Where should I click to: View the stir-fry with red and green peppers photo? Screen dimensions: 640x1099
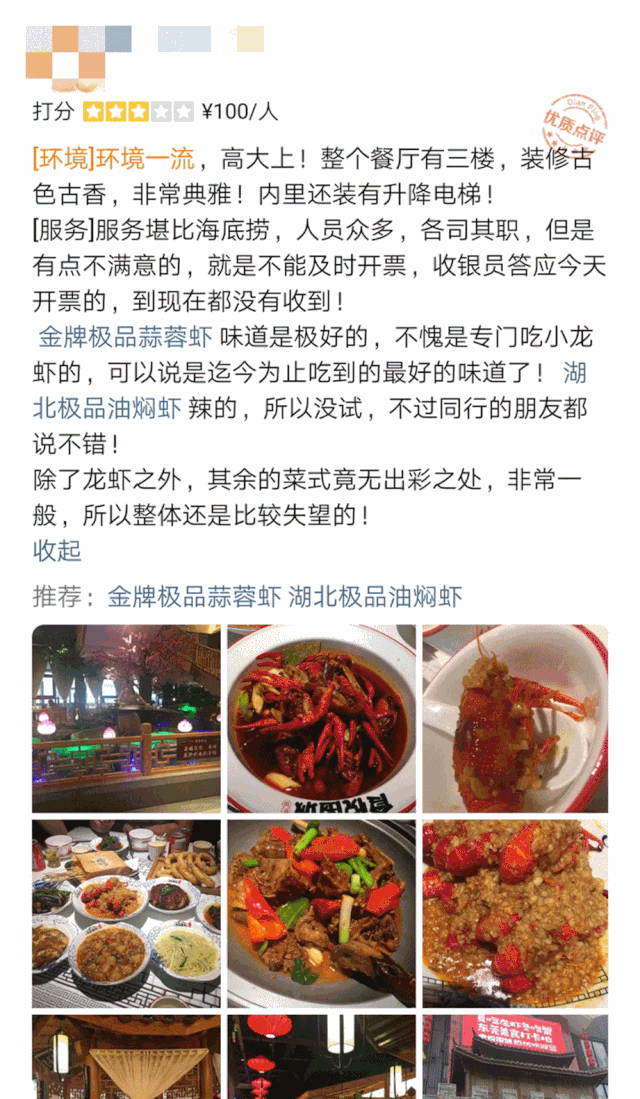tap(321, 913)
